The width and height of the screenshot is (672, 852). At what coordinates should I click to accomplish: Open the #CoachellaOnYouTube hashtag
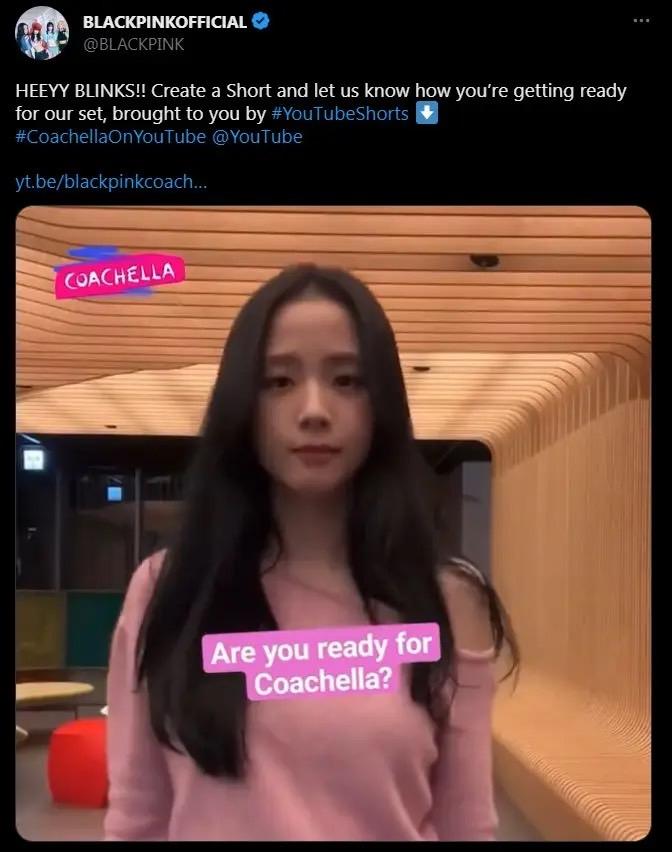coord(110,137)
